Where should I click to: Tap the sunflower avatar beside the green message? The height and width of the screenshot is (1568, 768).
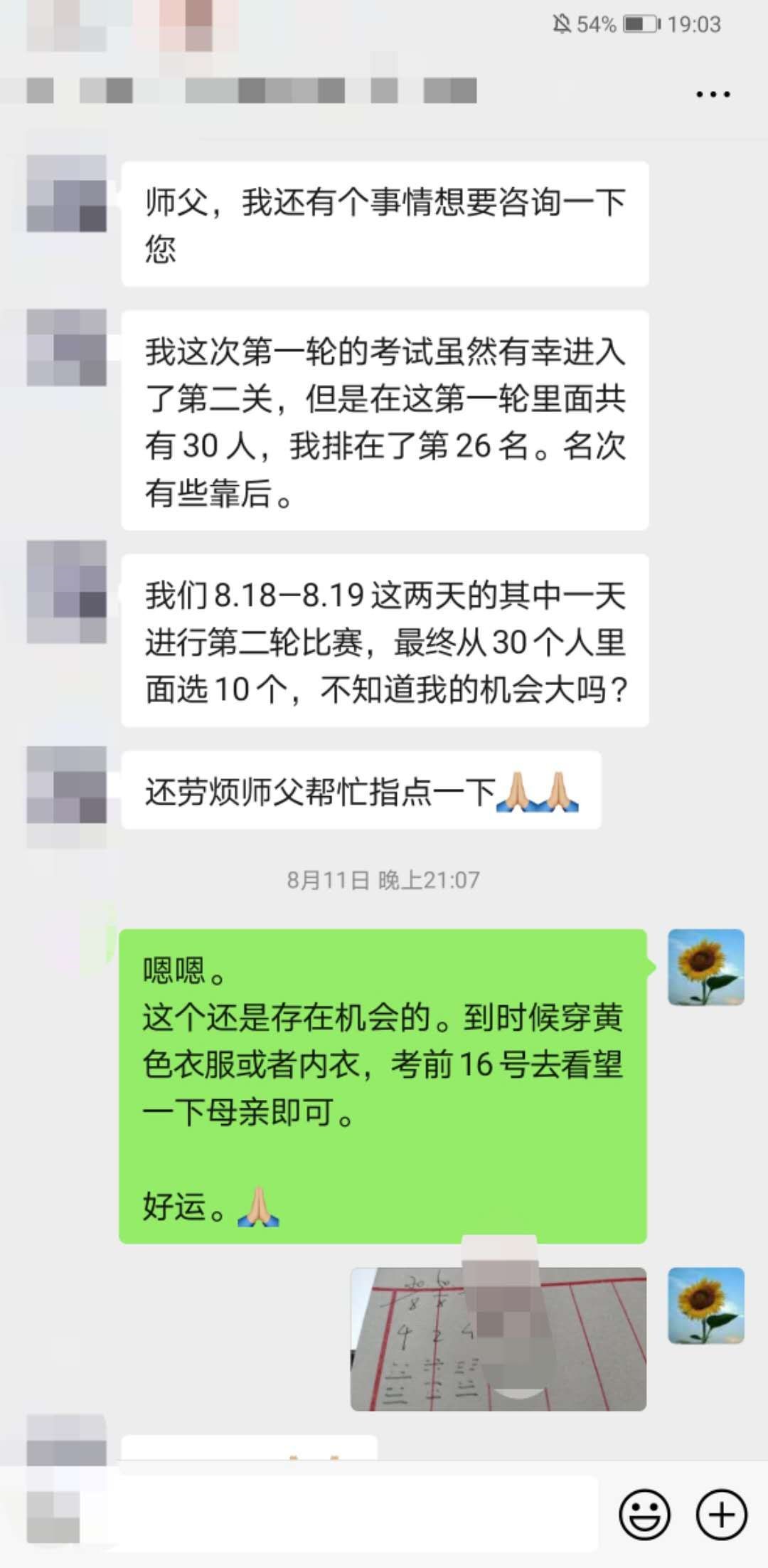coord(705,967)
